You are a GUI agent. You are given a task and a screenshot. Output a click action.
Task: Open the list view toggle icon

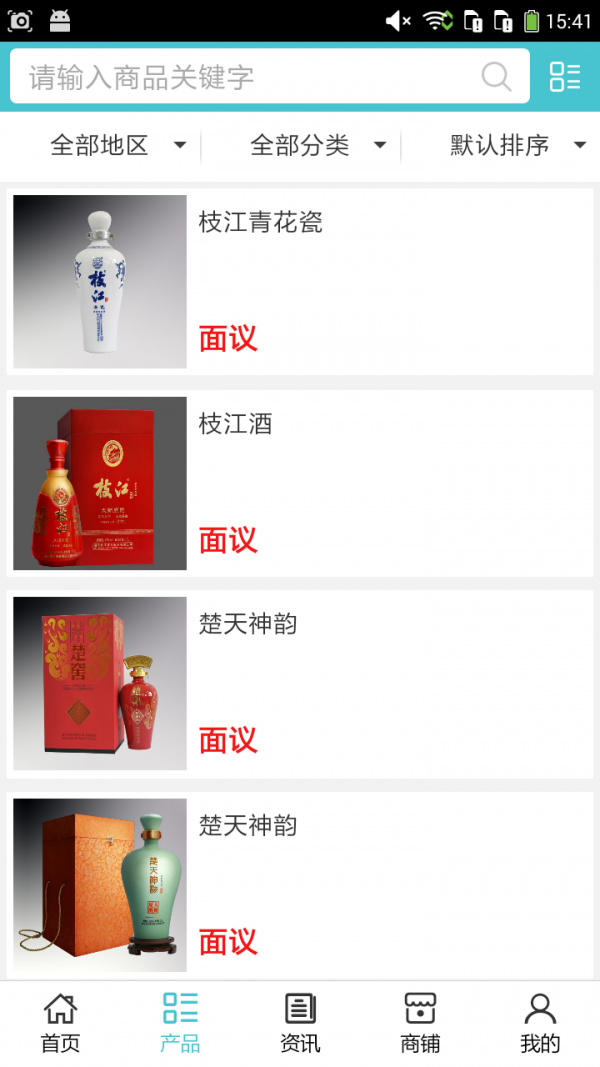coord(565,77)
